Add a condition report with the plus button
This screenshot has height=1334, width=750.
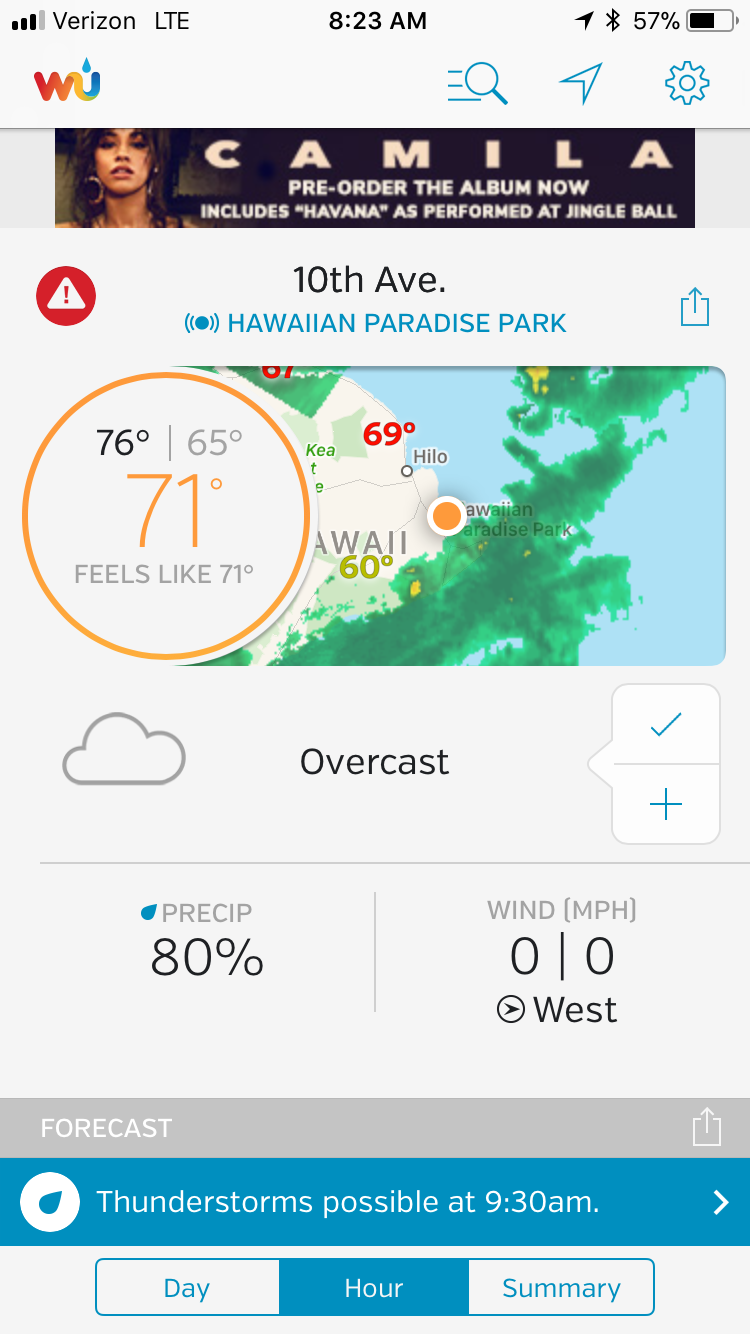[x=665, y=804]
